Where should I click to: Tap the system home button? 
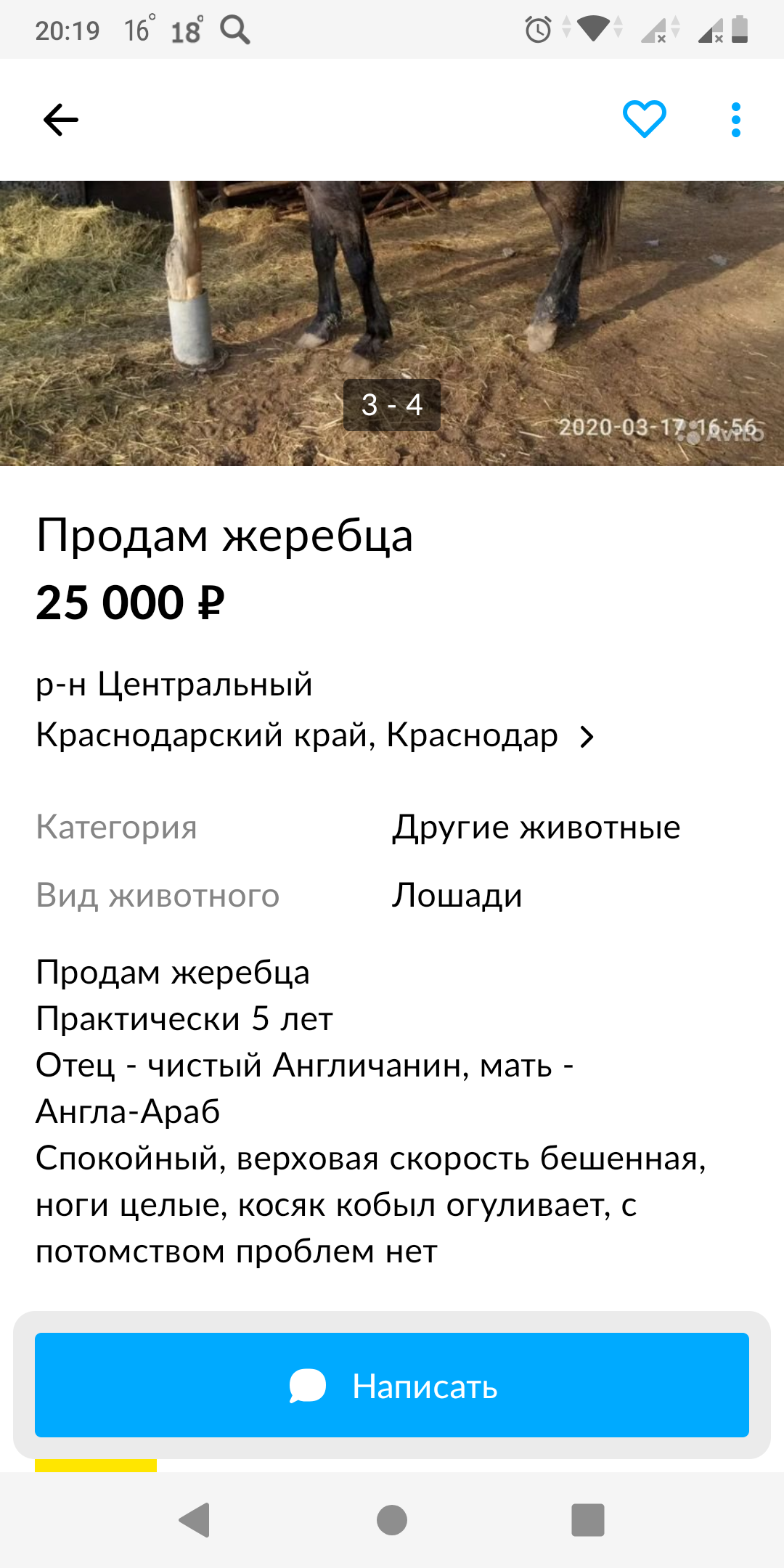[x=392, y=1519]
